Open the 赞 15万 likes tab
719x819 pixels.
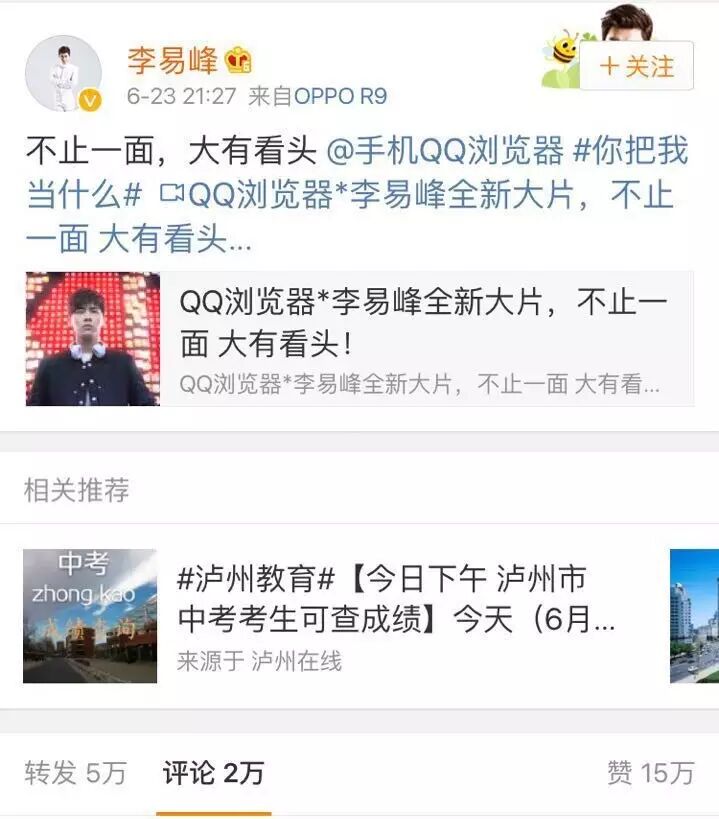point(649,773)
